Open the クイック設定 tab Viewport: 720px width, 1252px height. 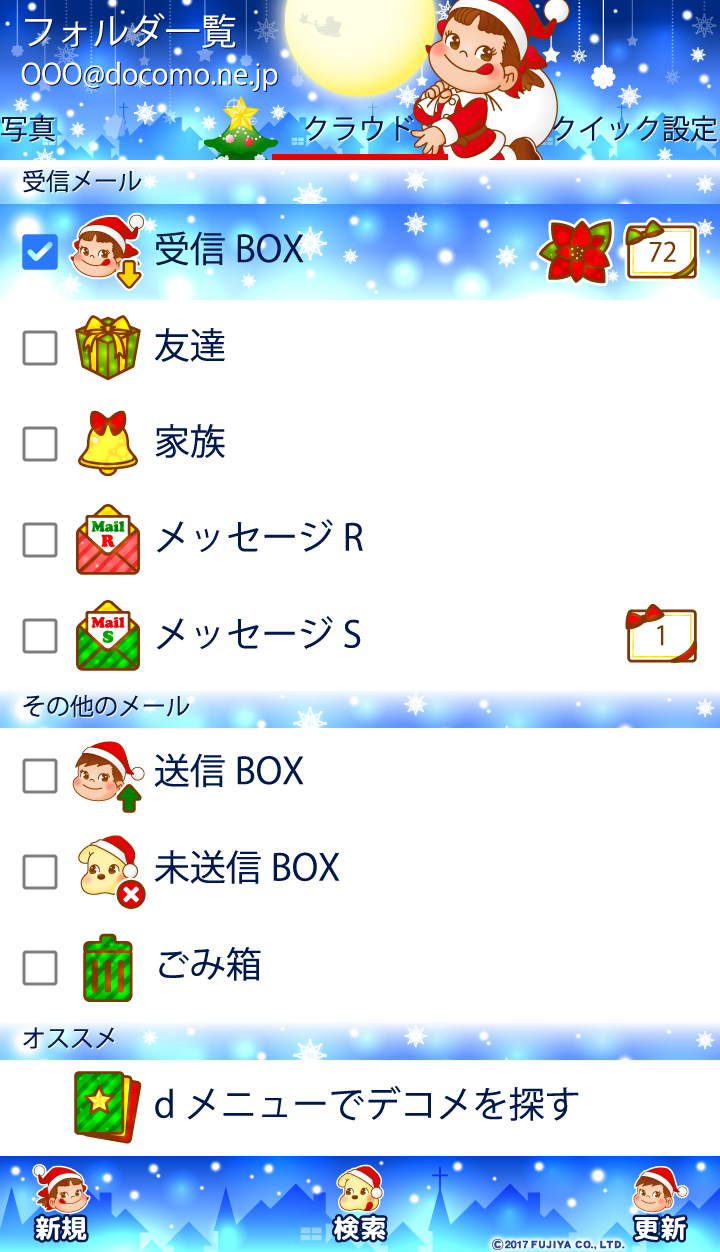coord(634,129)
